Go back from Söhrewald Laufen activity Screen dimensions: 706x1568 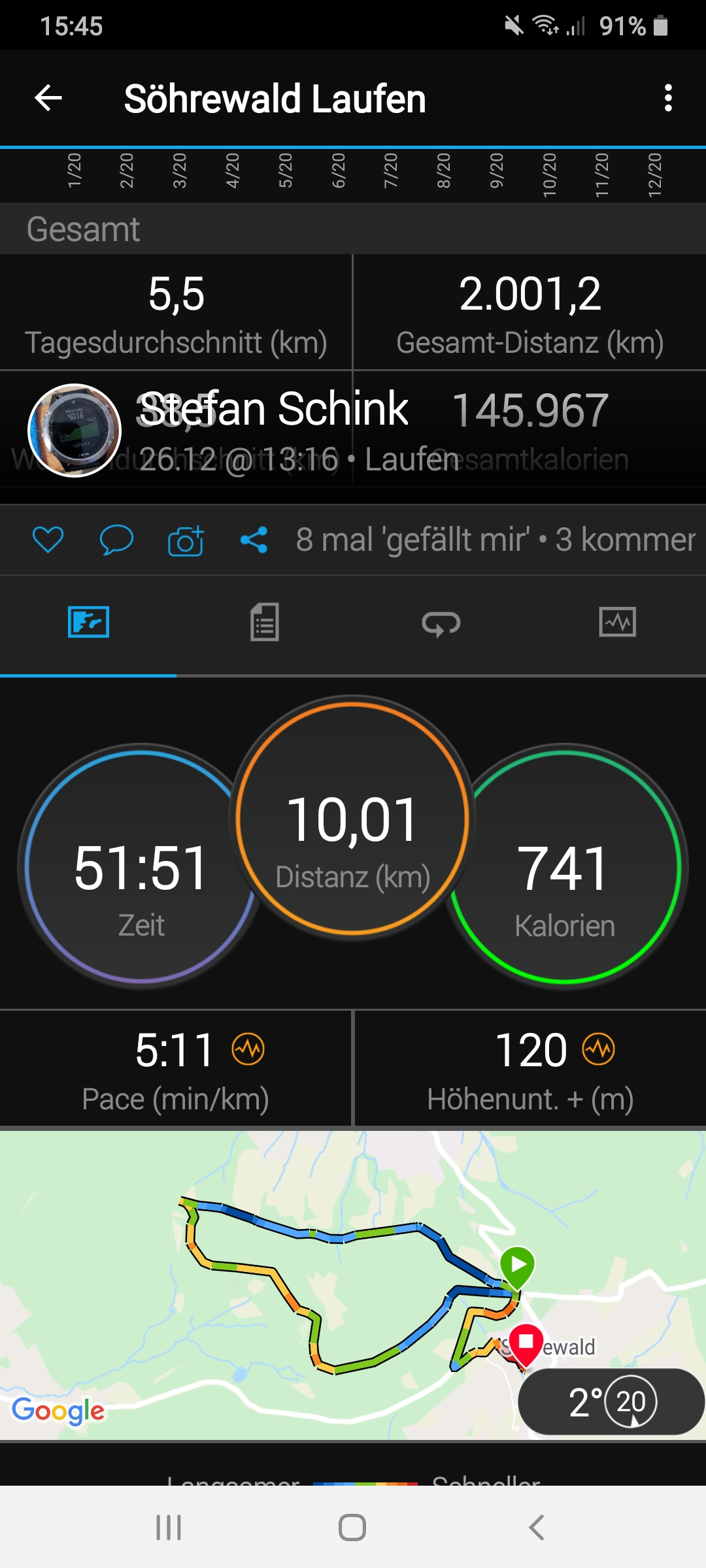[48, 99]
